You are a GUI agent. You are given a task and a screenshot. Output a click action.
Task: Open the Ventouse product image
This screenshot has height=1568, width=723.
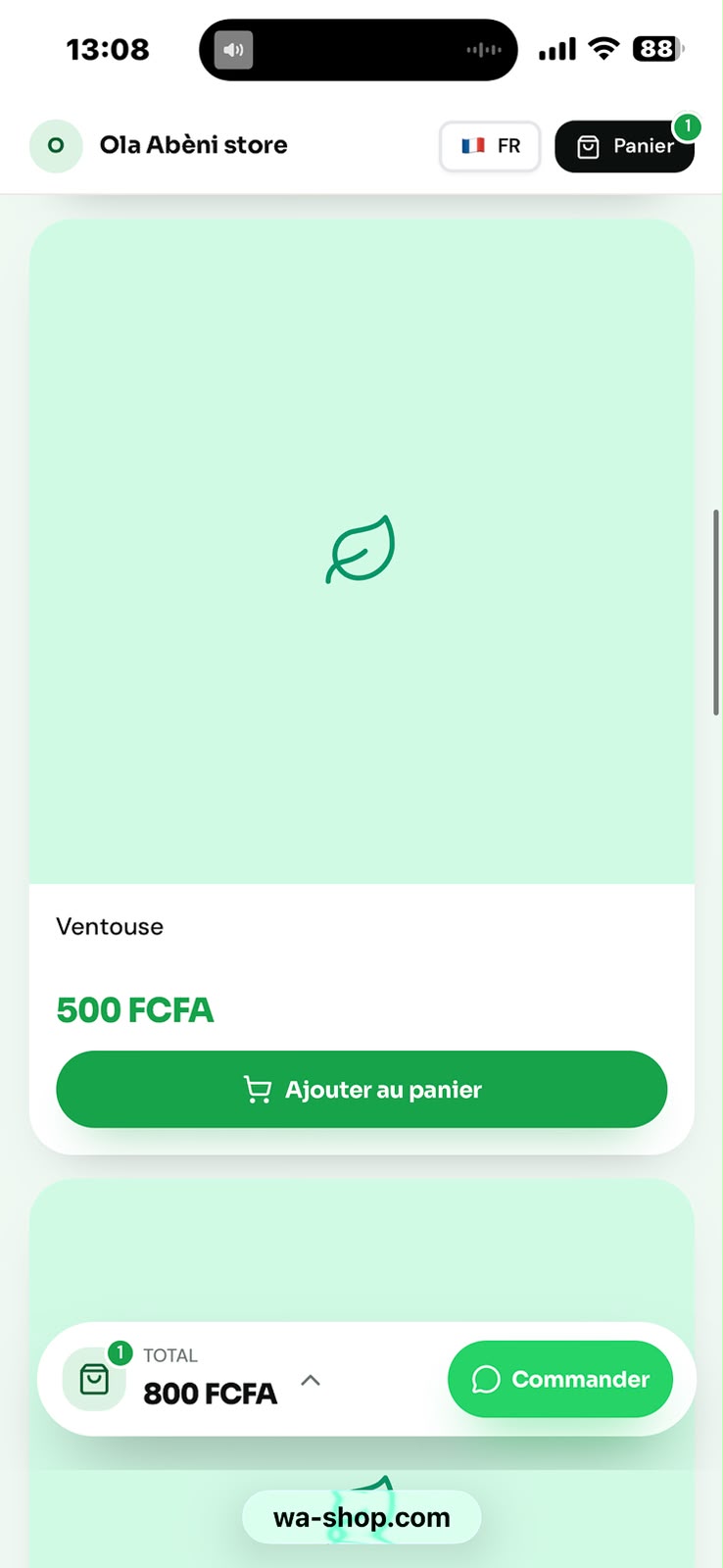point(361,552)
